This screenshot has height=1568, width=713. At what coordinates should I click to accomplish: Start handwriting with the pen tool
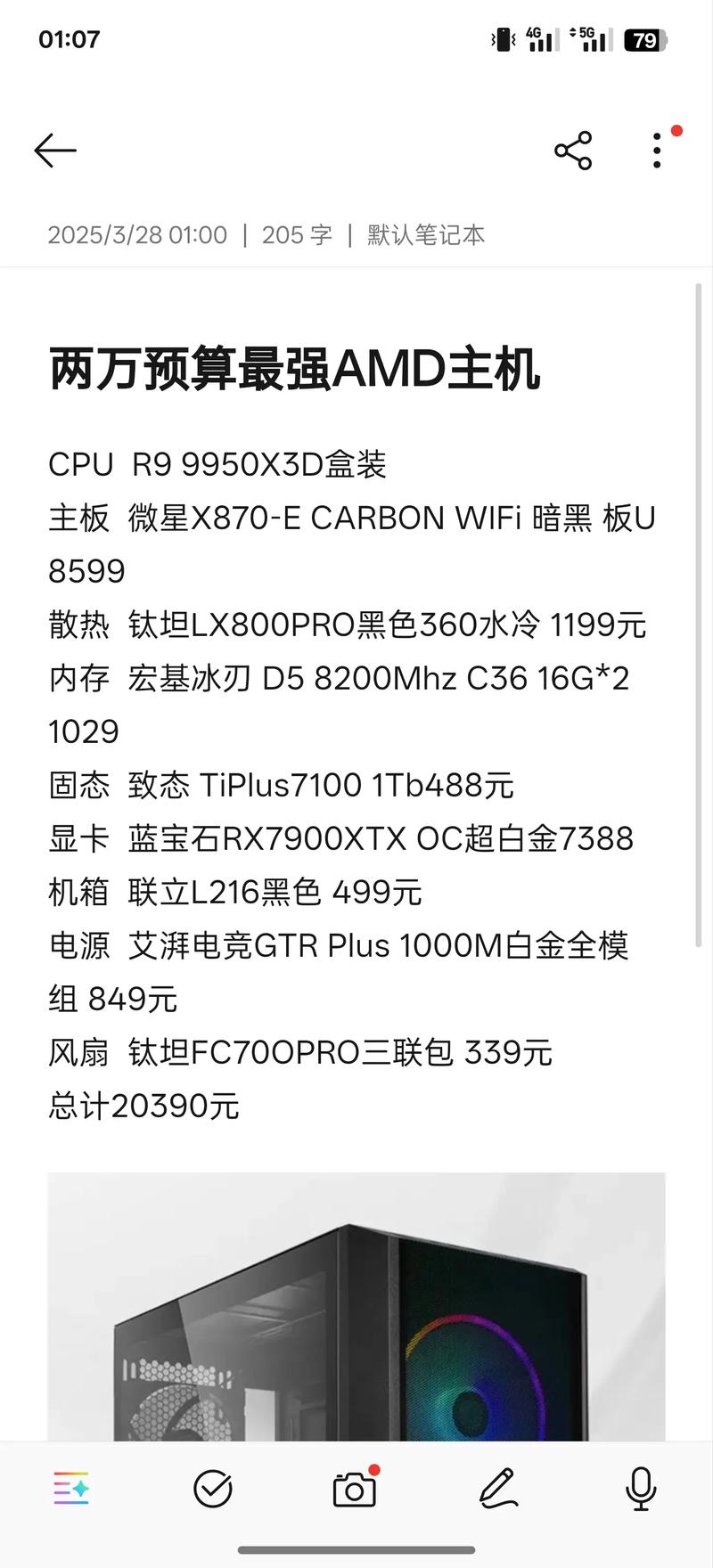point(498,1488)
